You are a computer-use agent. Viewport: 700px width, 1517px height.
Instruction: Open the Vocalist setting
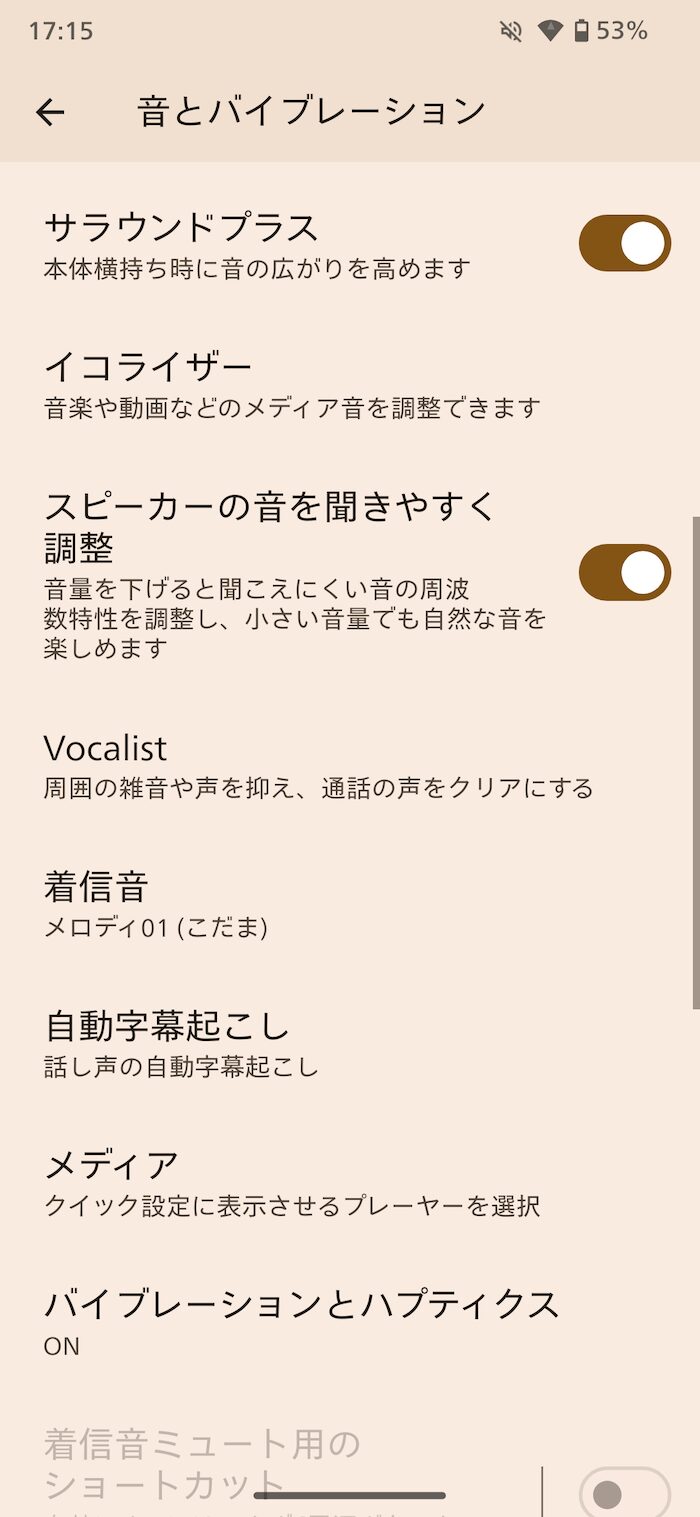pos(318,766)
